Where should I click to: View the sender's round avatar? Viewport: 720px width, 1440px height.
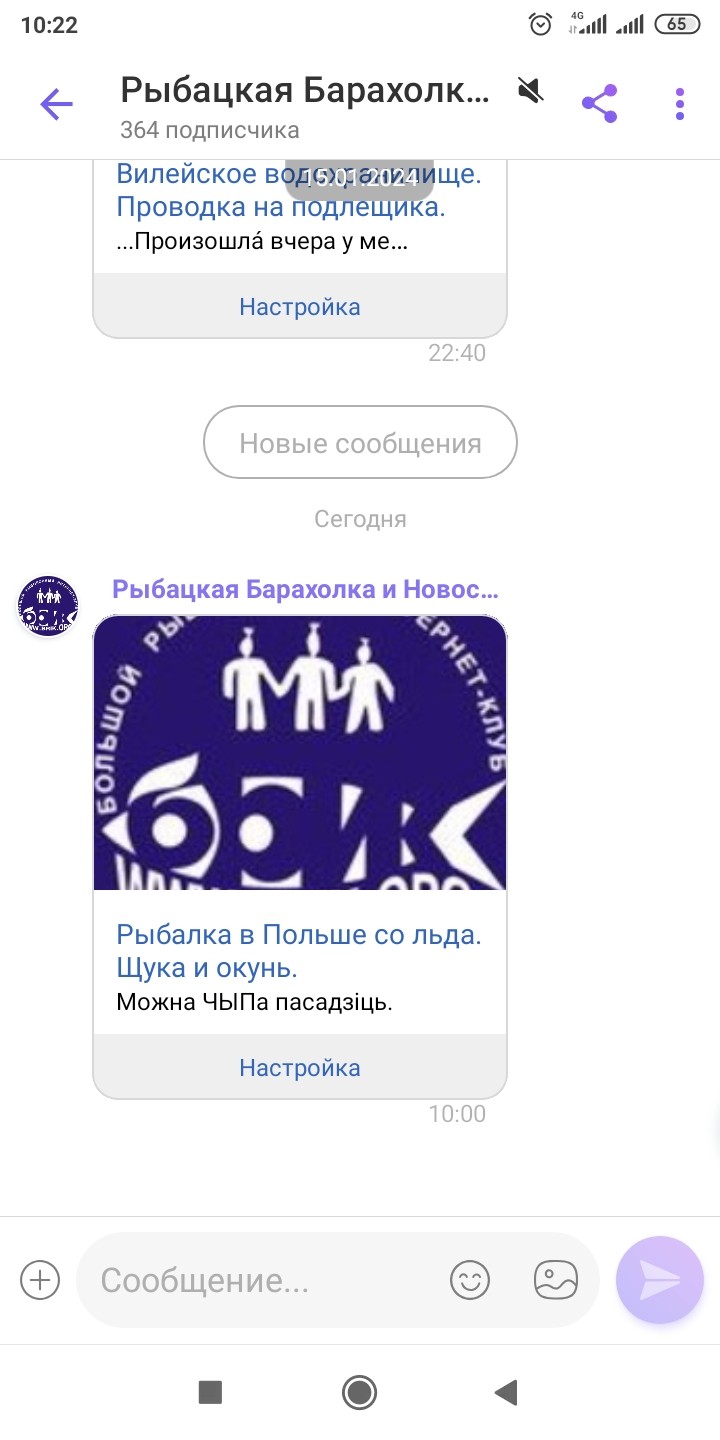click(x=48, y=606)
